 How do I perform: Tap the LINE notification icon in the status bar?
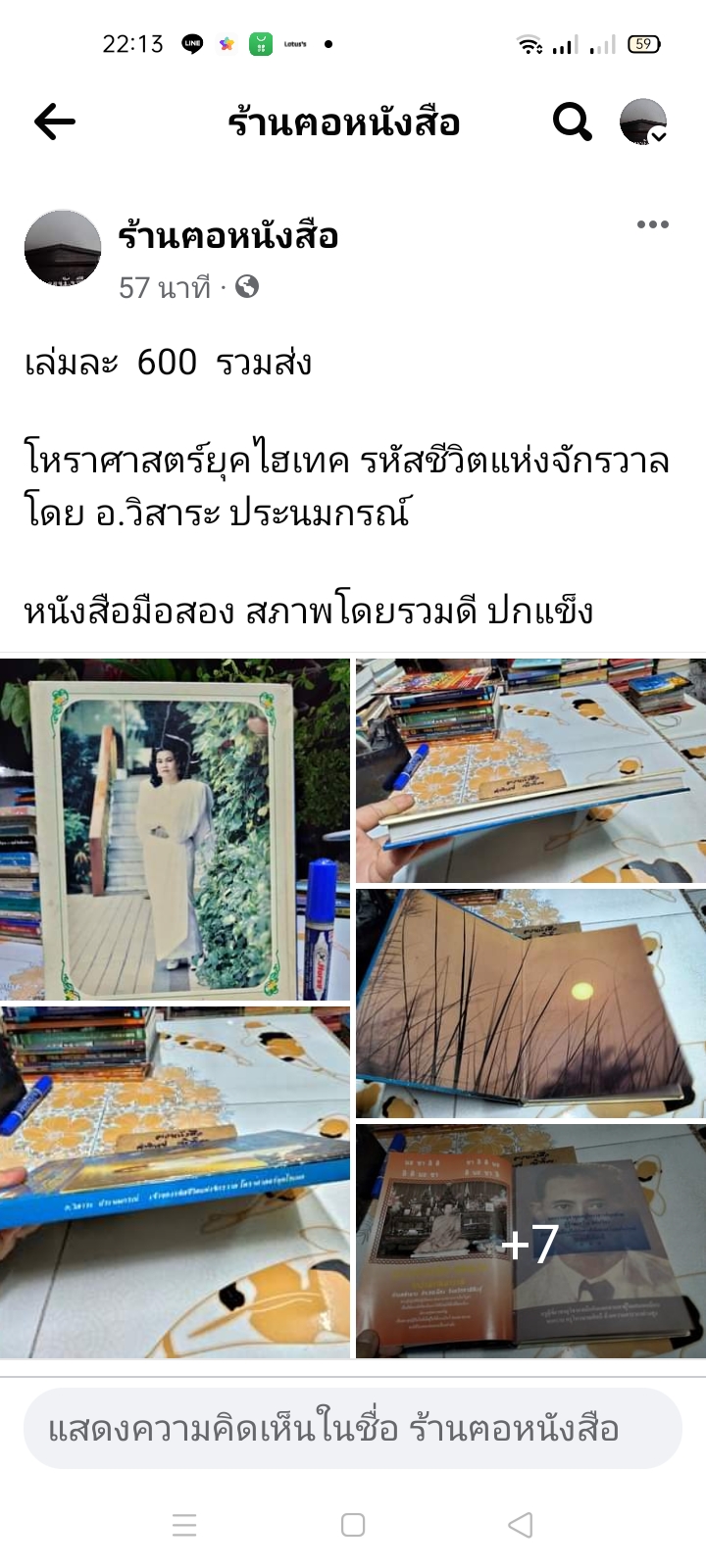[192, 42]
